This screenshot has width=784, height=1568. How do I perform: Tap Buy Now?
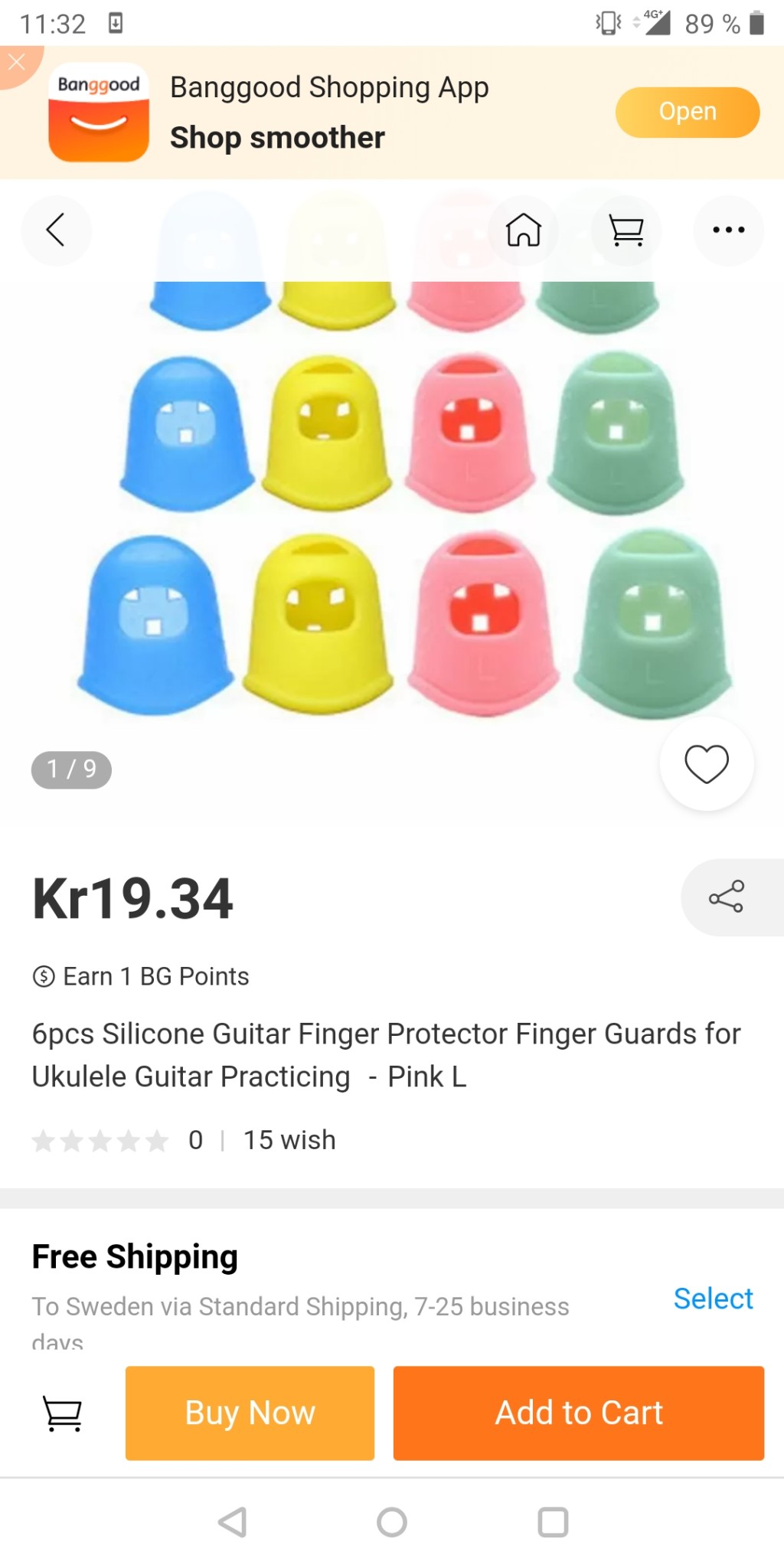click(x=250, y=1413)
